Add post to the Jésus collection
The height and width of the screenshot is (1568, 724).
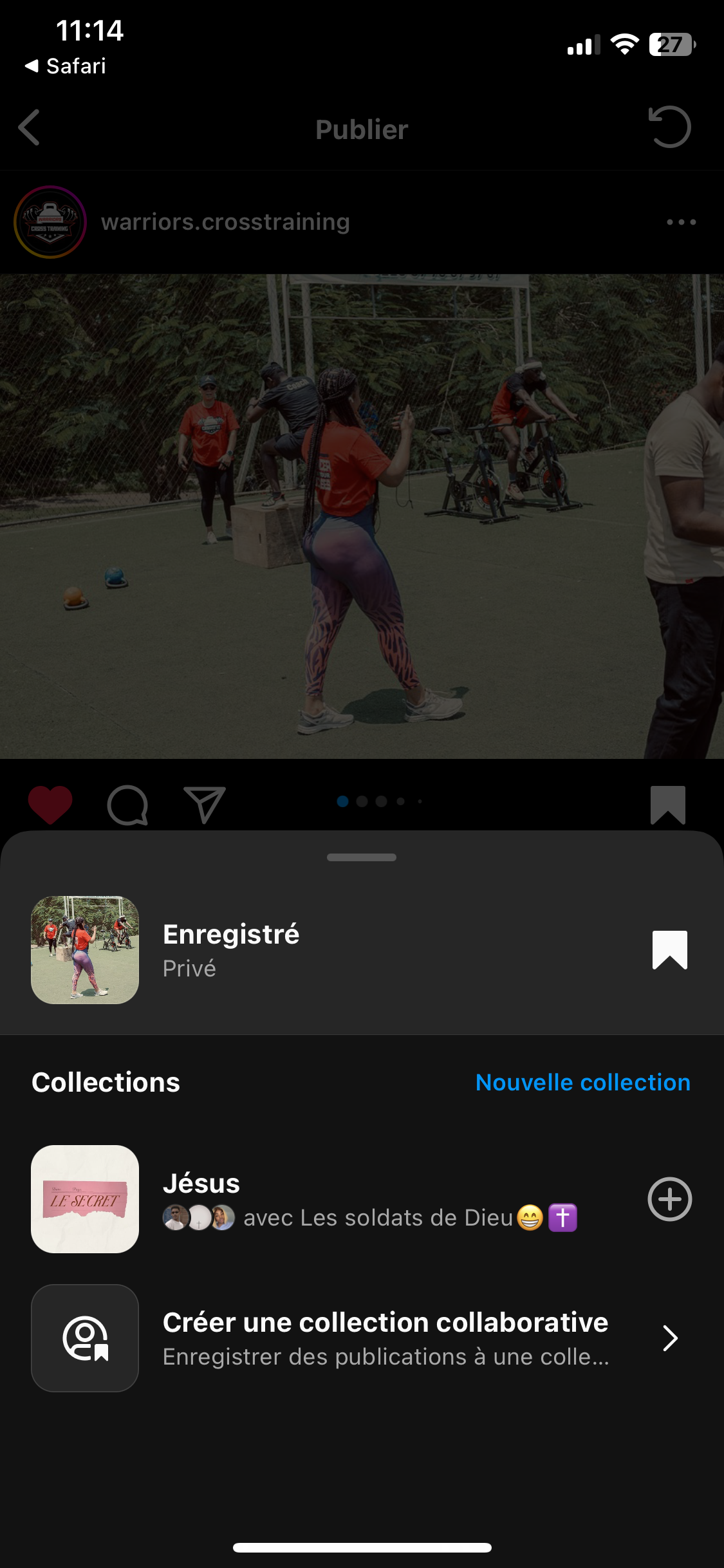[669, 1199]
